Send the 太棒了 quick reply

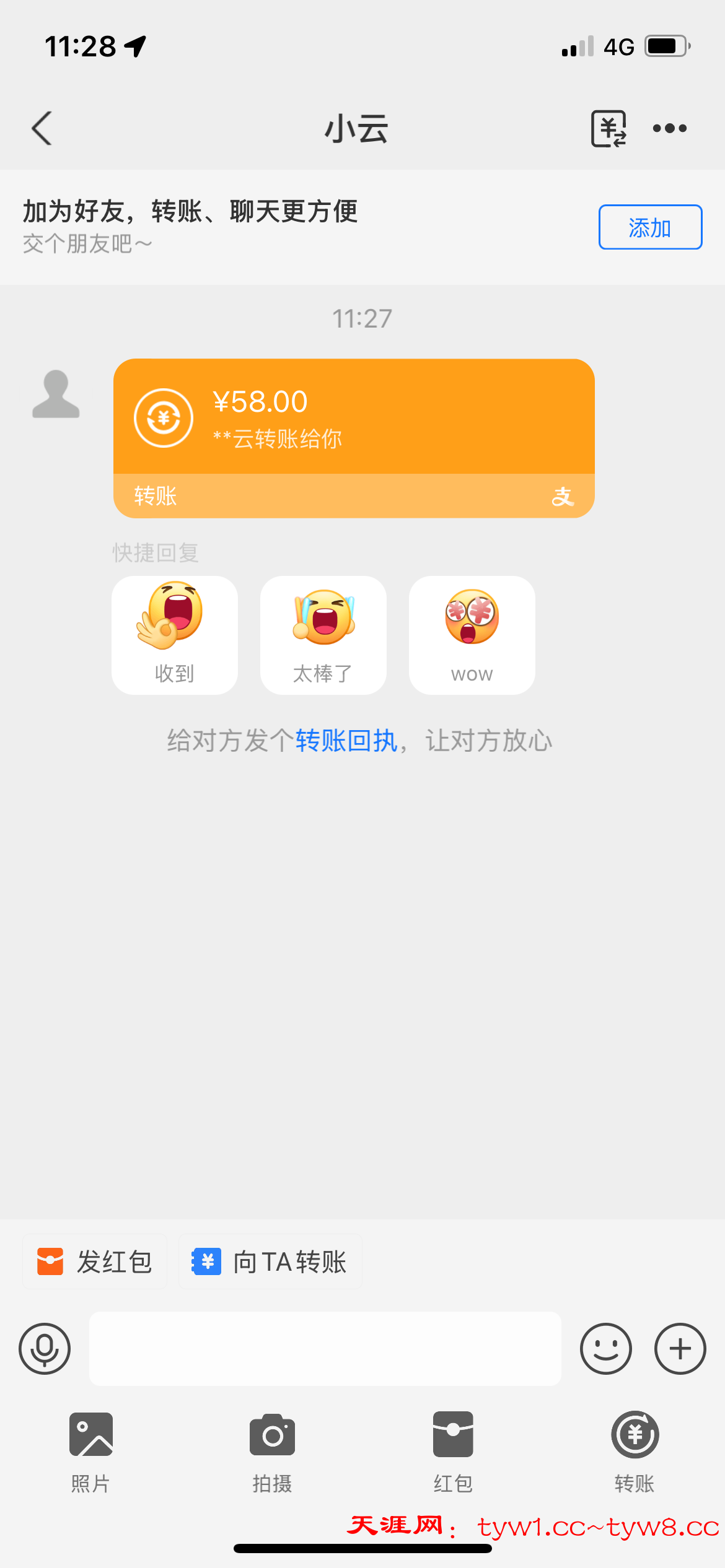coord(323,635)
